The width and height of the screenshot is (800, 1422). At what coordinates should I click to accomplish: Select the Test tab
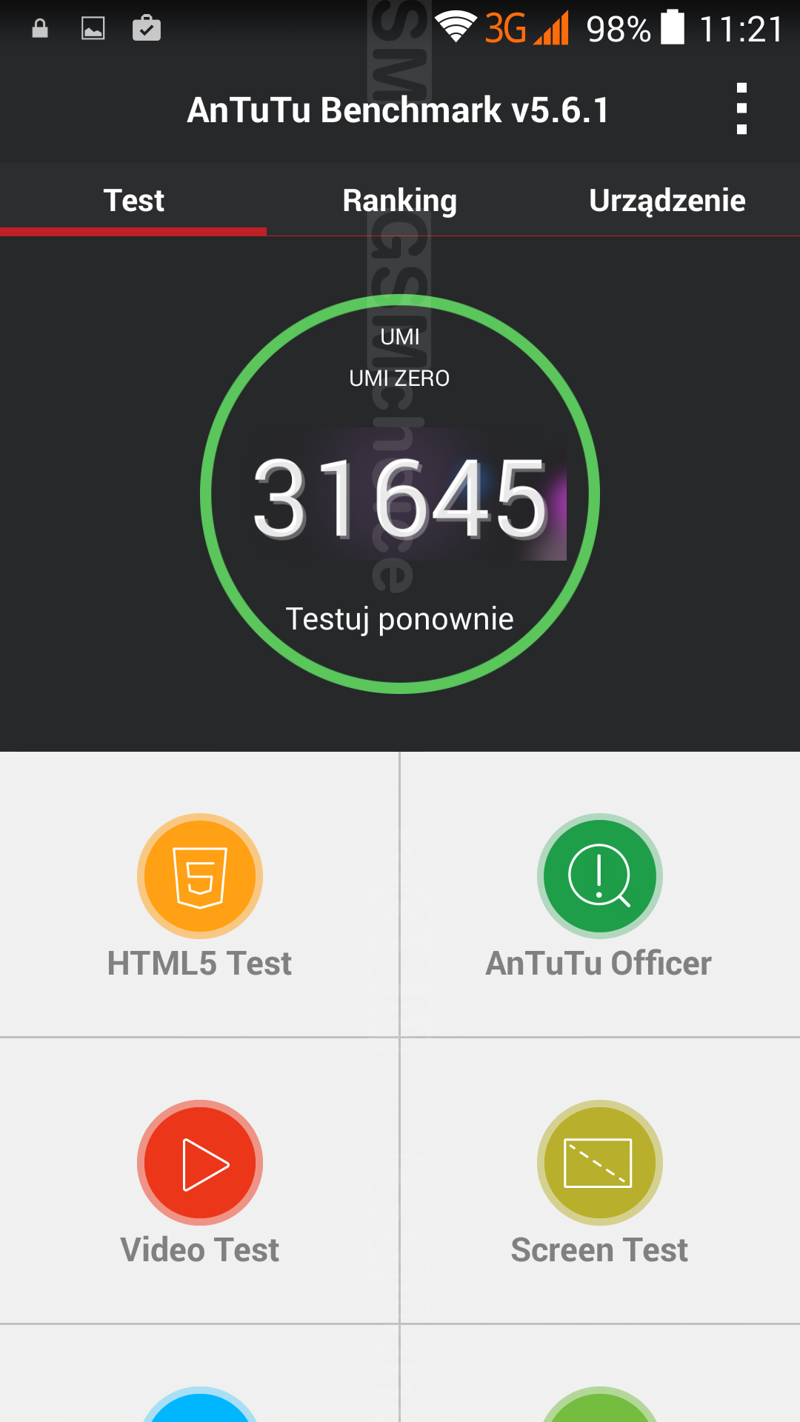click(133, 200)
